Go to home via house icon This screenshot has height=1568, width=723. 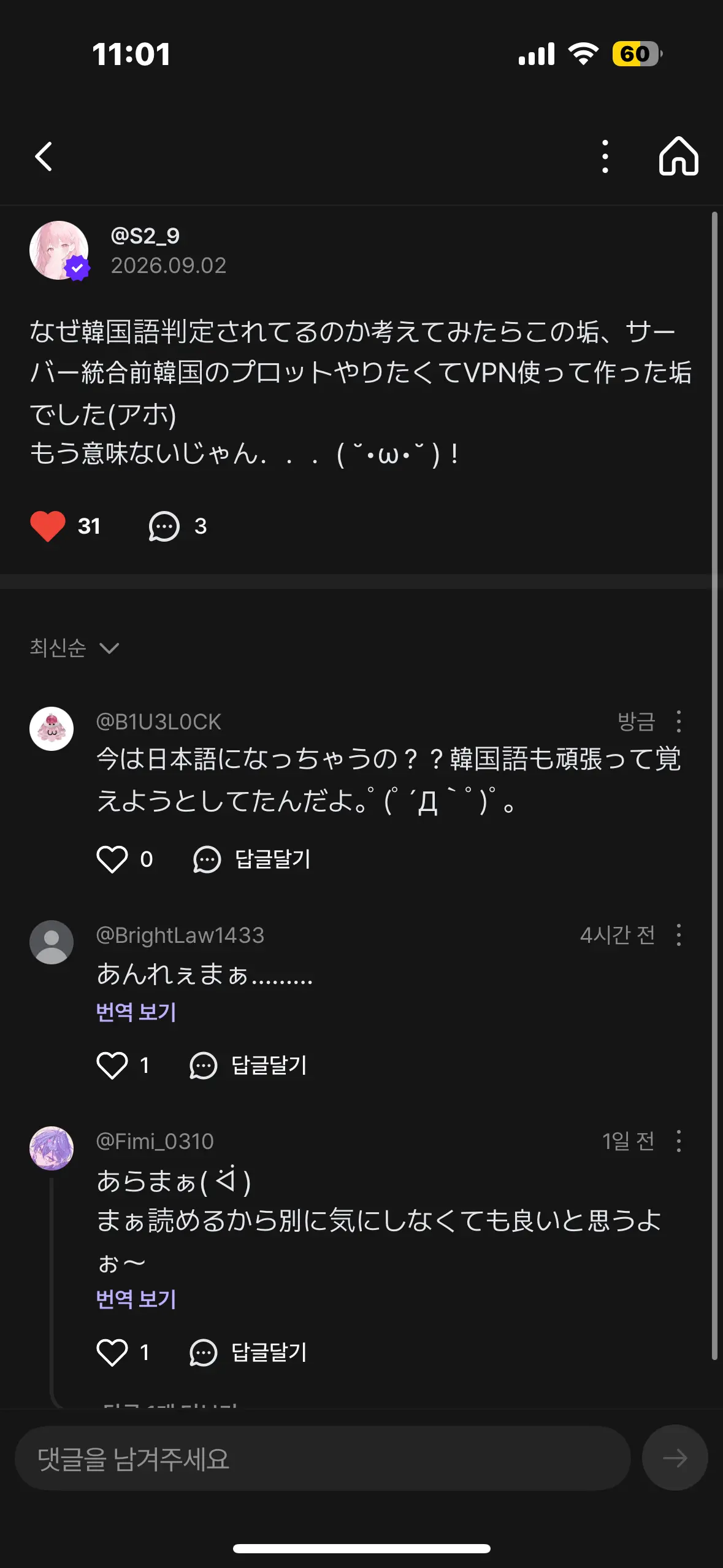tap(678, 156)
